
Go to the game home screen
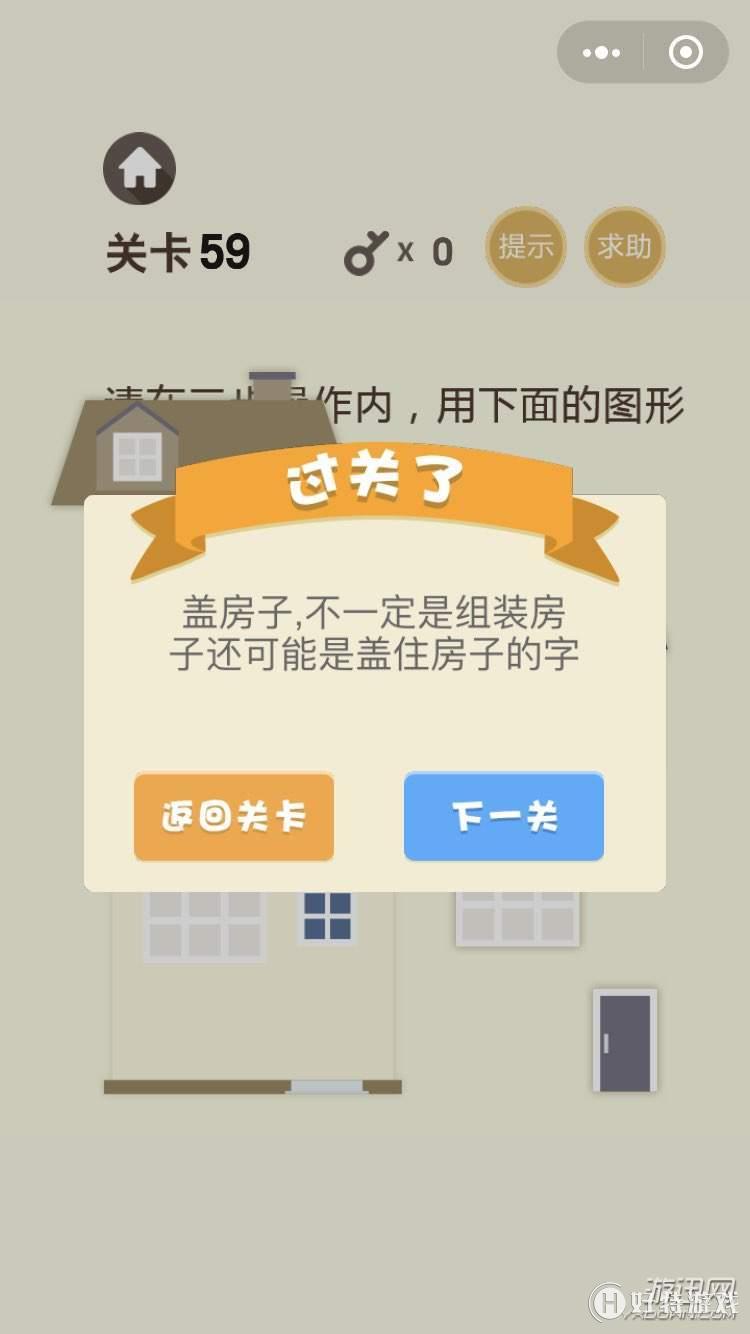(140, 168)
